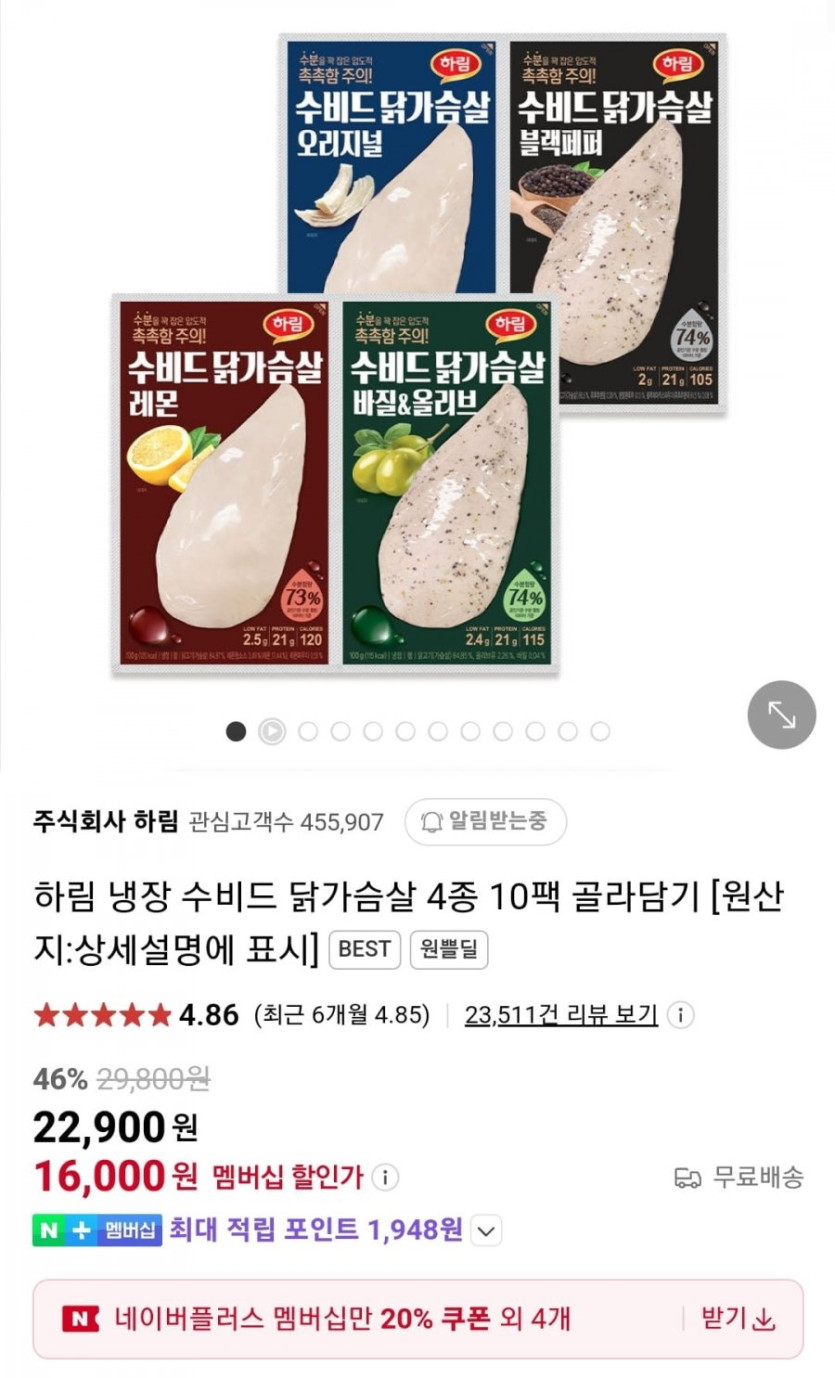Image resolution: width=835 pixels, height=1378 pixels.
Task: Jump to the second image page dot
Action: 271,732
